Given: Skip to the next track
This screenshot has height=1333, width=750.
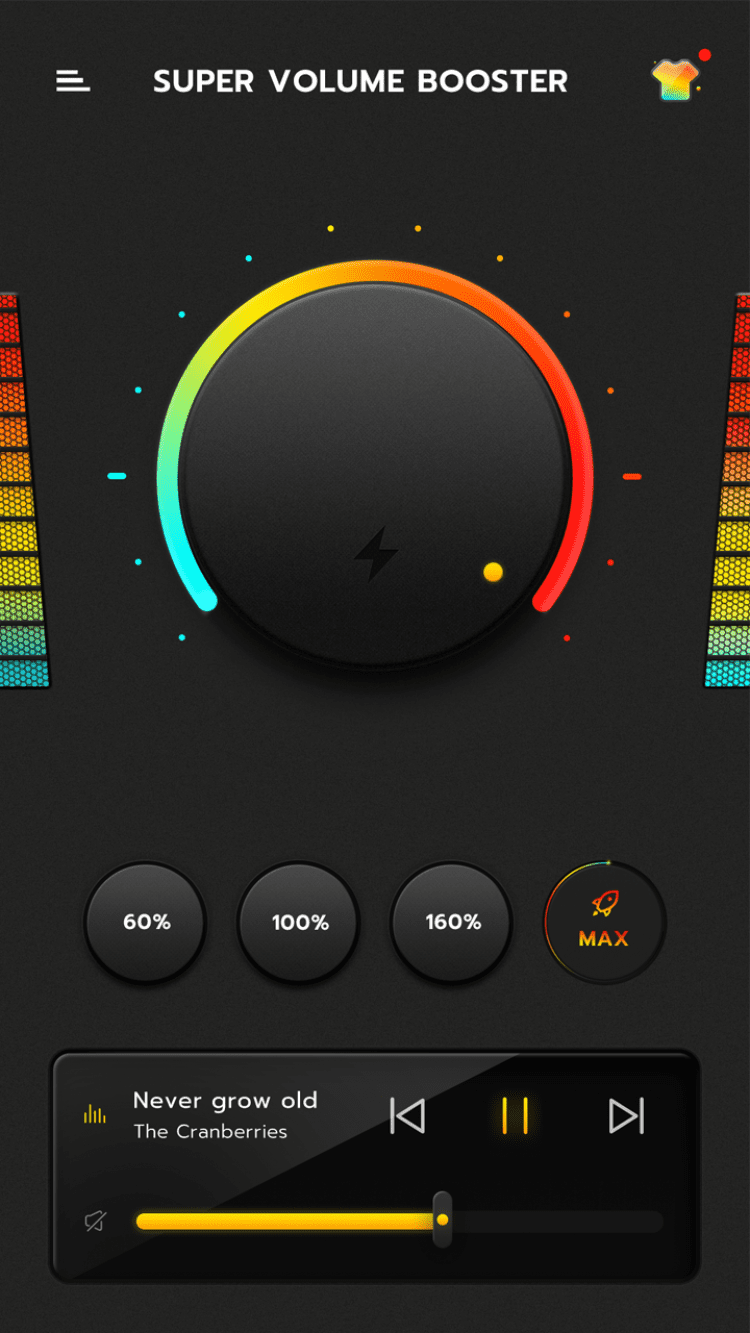Looking at the screenshot, I should click(626, 1115).
